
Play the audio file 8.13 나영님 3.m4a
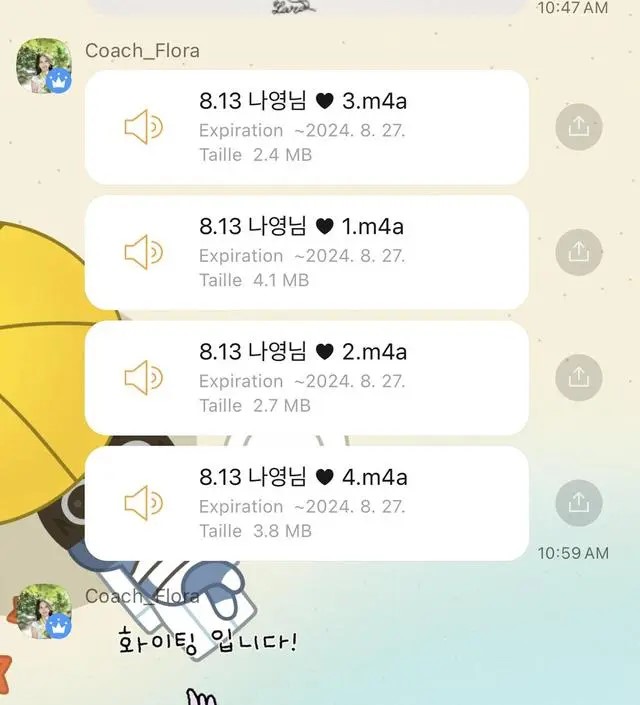click(x=142, y=127)
